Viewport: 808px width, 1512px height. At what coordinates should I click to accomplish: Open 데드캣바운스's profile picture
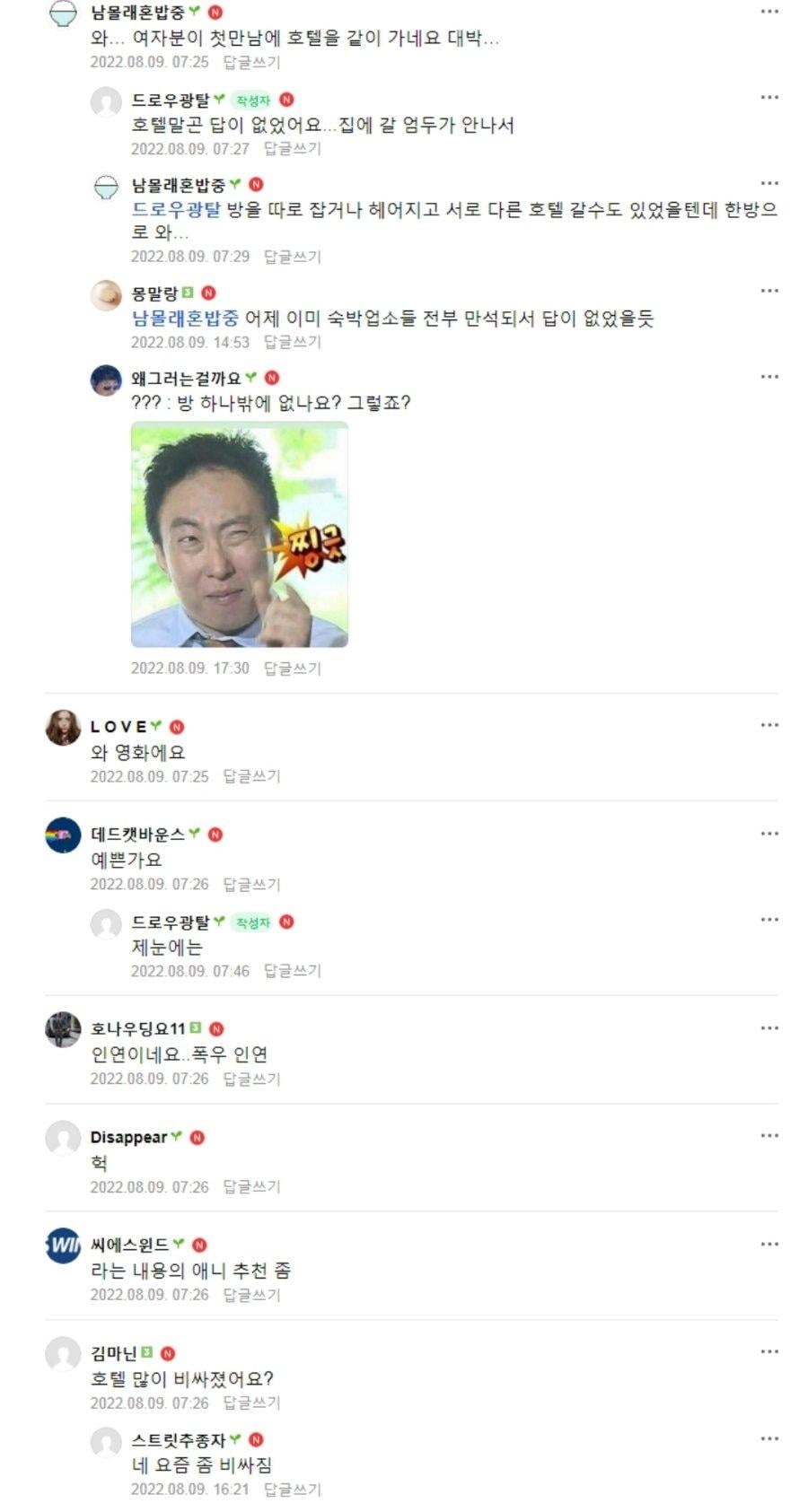pyautogui.click(x=63, y=835)
